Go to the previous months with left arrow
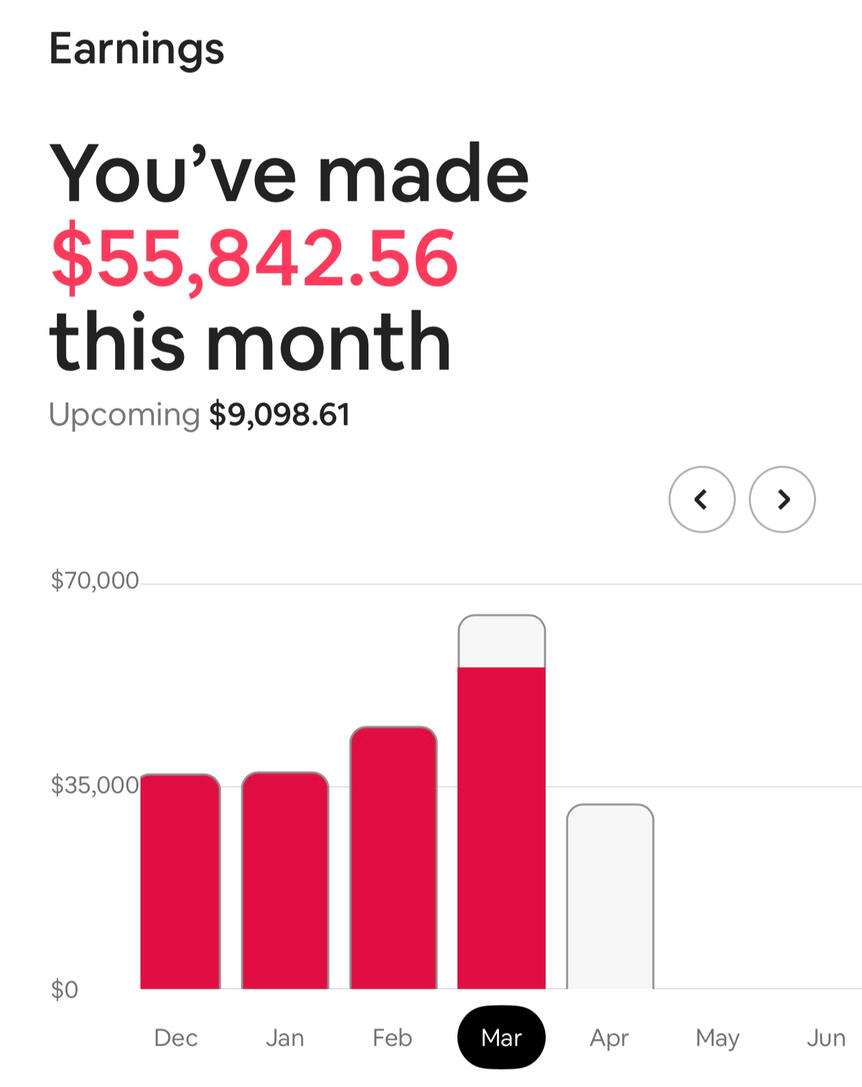This screenshot has height=1087, width=862. click(702, 498)
